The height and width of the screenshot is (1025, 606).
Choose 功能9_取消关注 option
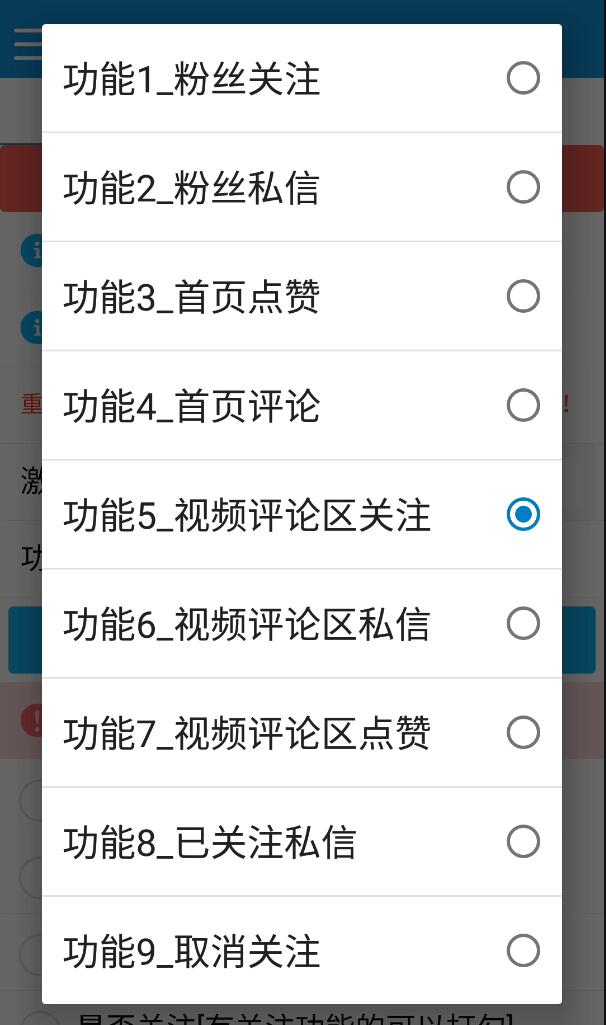pos(301,950)
